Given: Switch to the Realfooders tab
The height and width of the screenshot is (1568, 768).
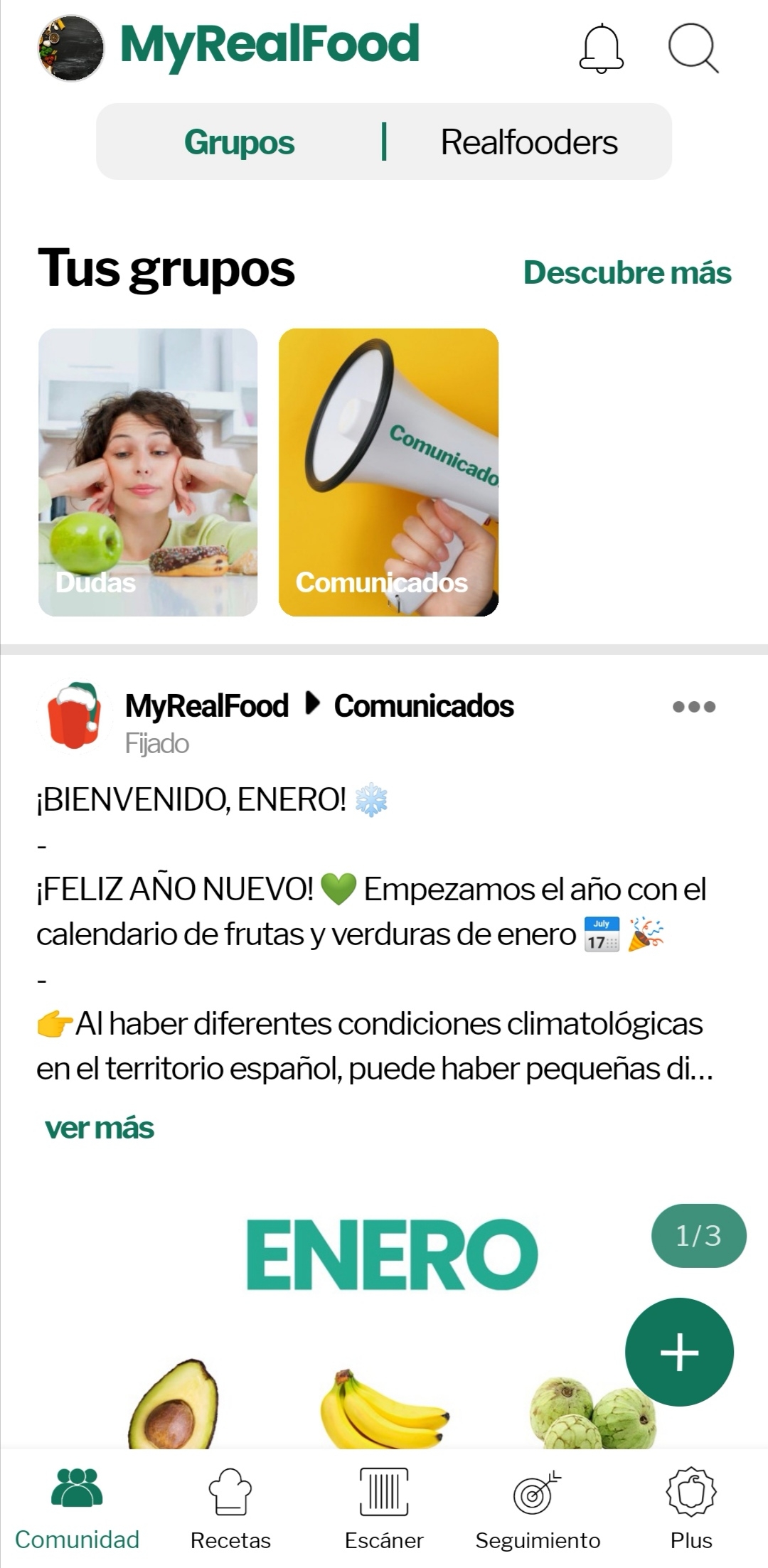Looking at the screenshot, I should tap(529, 142).
